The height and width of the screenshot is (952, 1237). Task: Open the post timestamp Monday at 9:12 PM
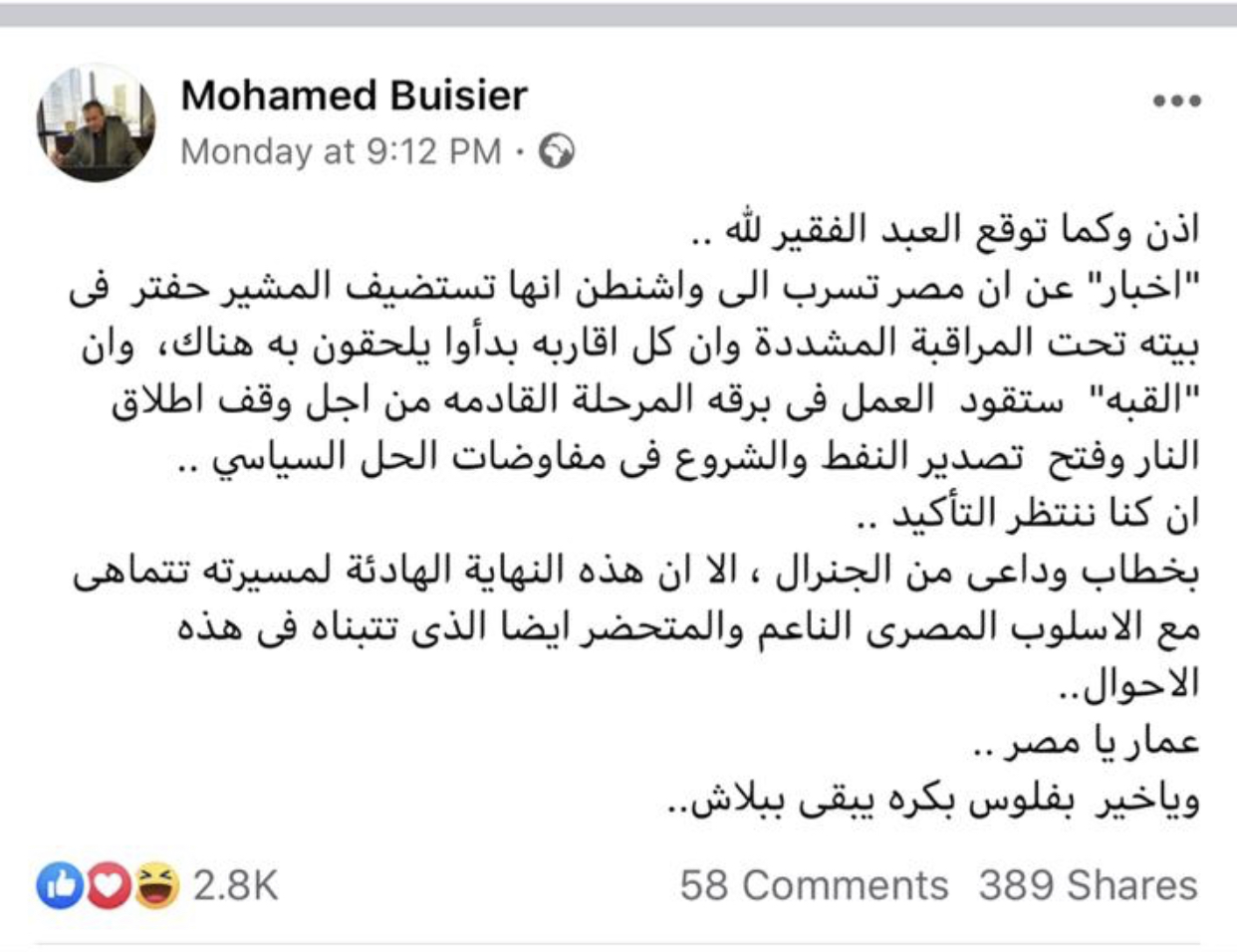tap(341, 151)
